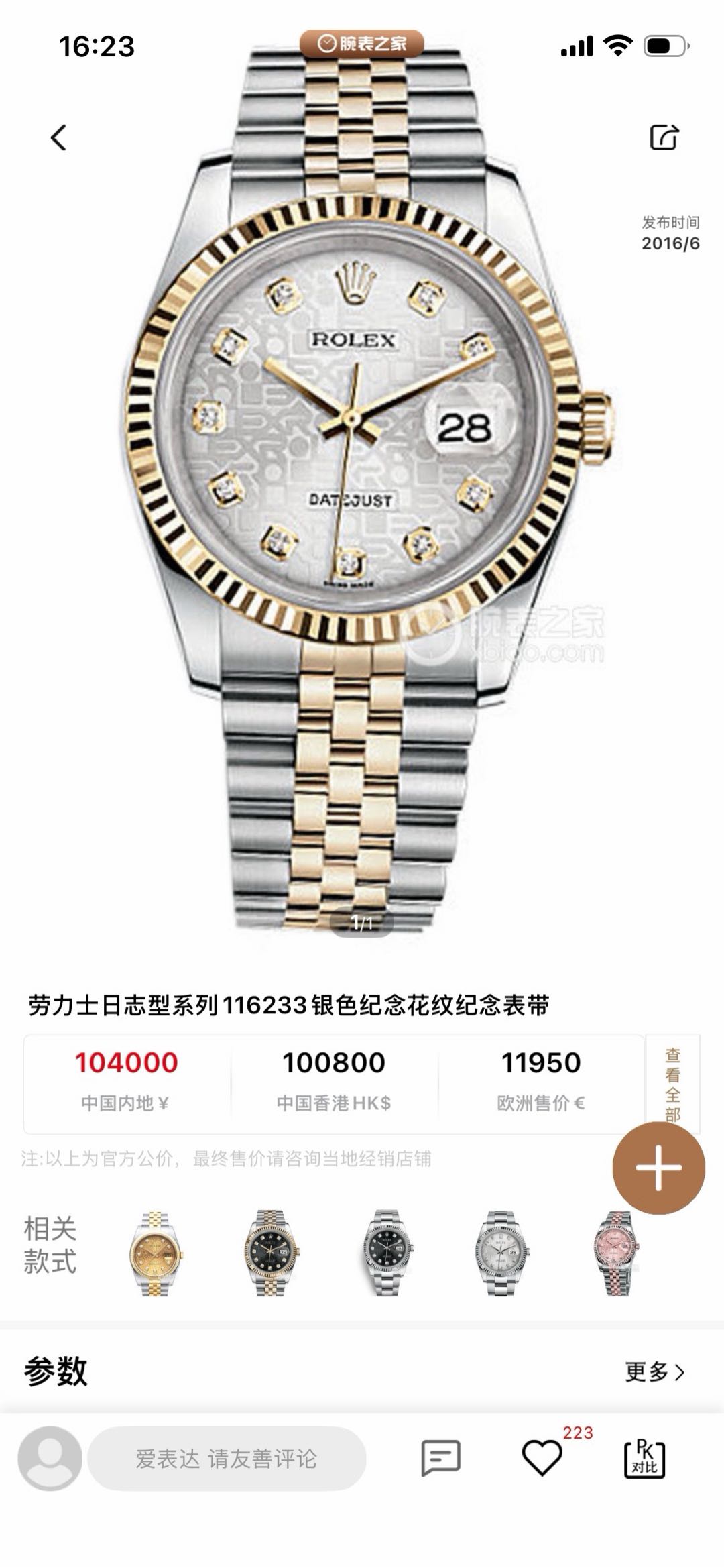Viewport: 724px width, 1568px height.
Task: Go back using the arrow icon
Action: (x=59, y=137)
